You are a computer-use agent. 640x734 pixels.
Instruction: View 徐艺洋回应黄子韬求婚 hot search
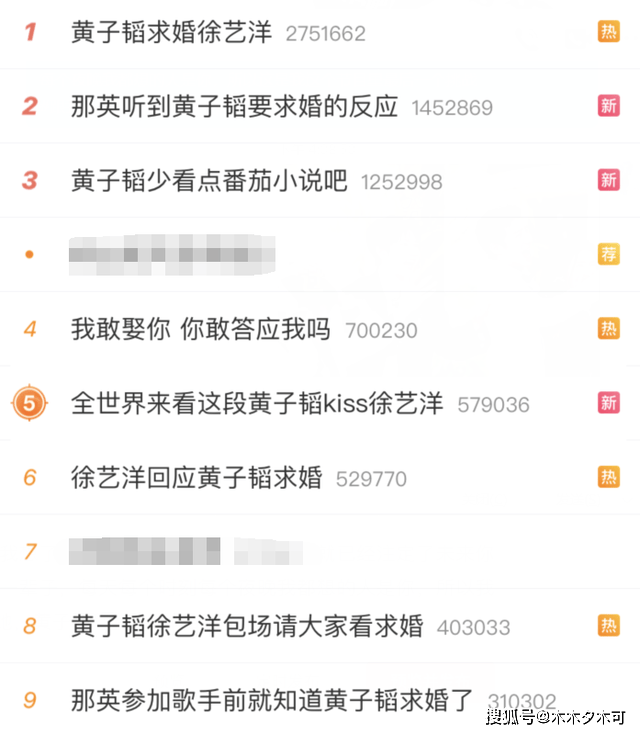pos(197,477)
